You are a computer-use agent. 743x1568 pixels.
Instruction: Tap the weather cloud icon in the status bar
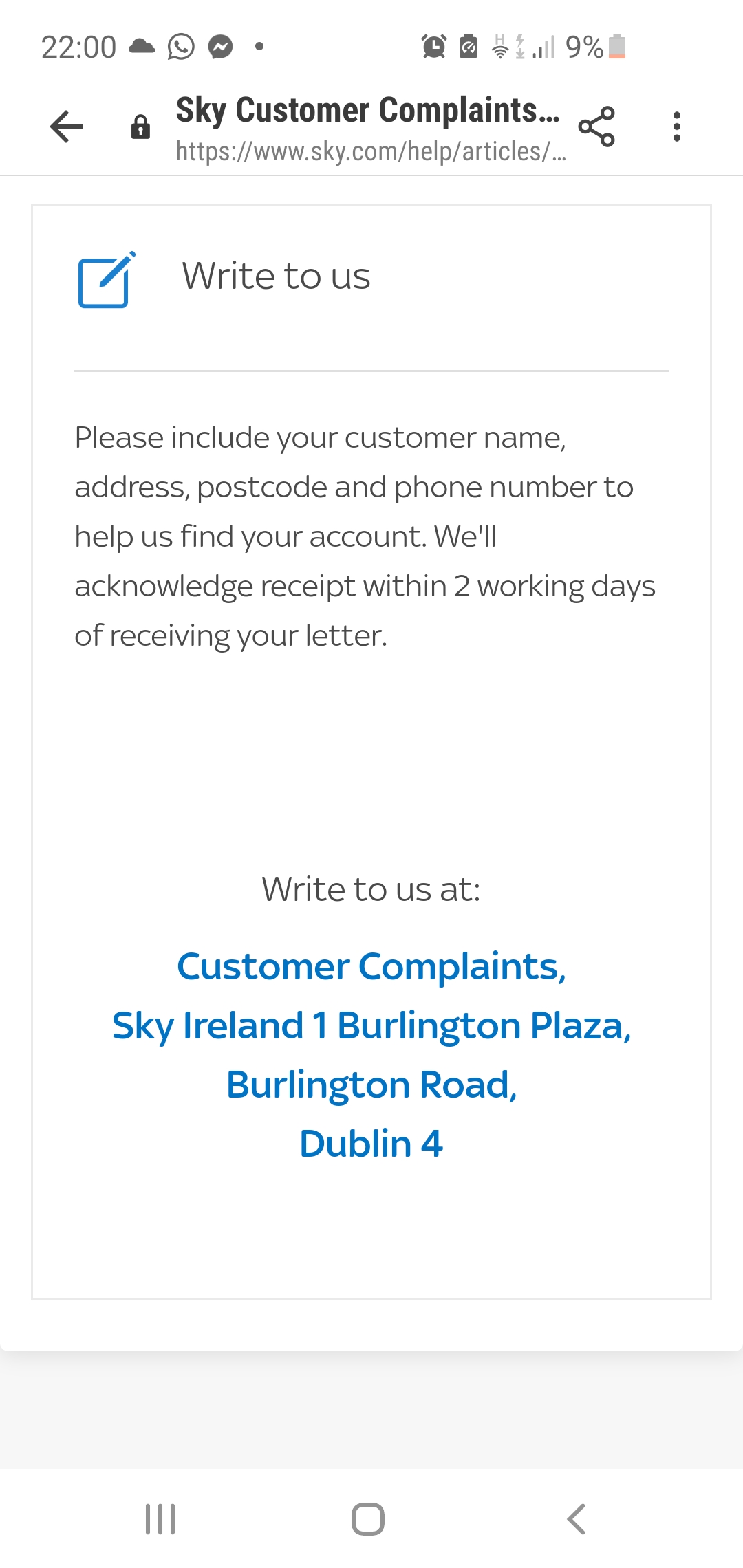click(x=141, y=46)
